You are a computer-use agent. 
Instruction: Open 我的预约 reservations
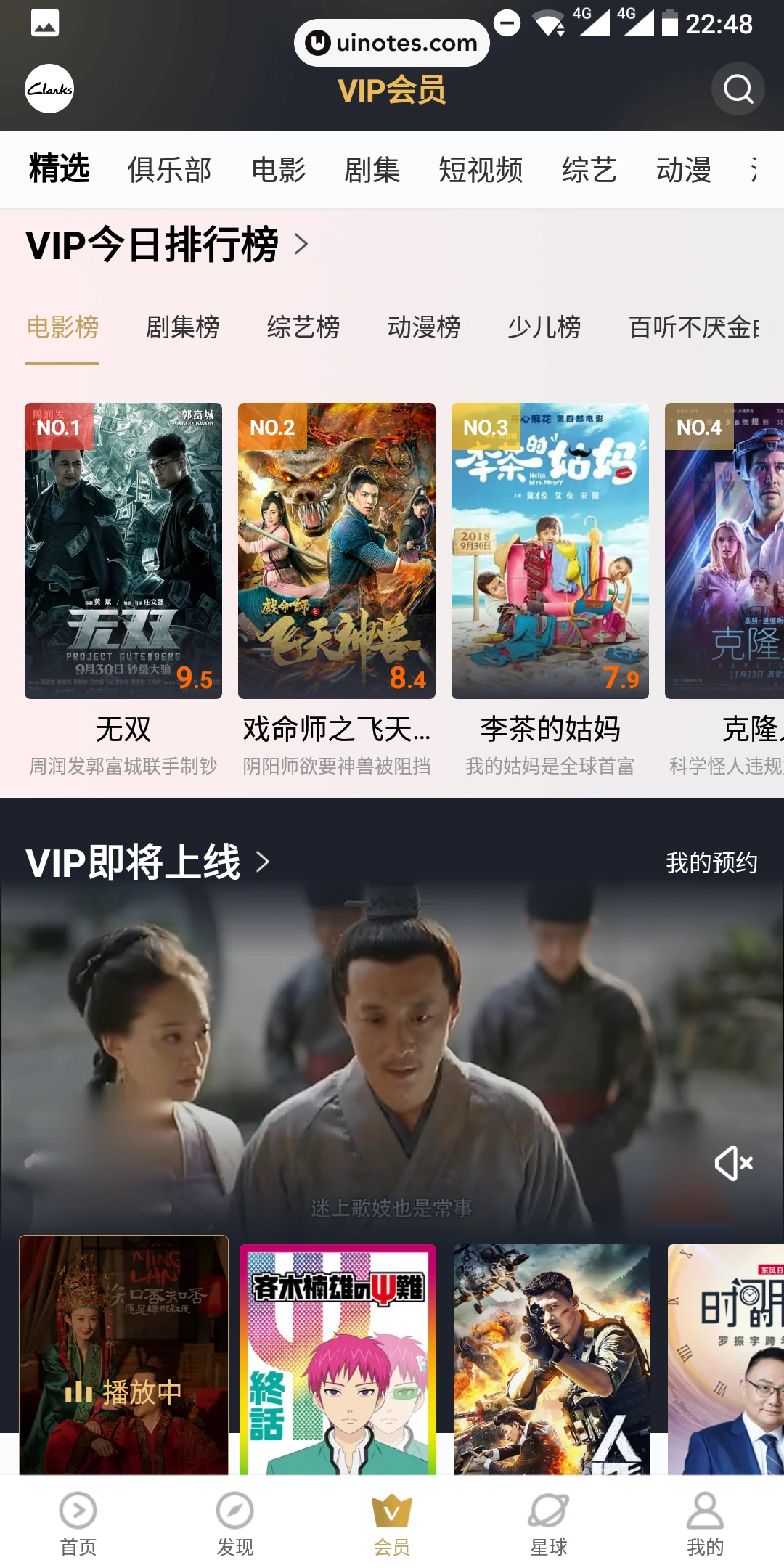tap(711, 862)
